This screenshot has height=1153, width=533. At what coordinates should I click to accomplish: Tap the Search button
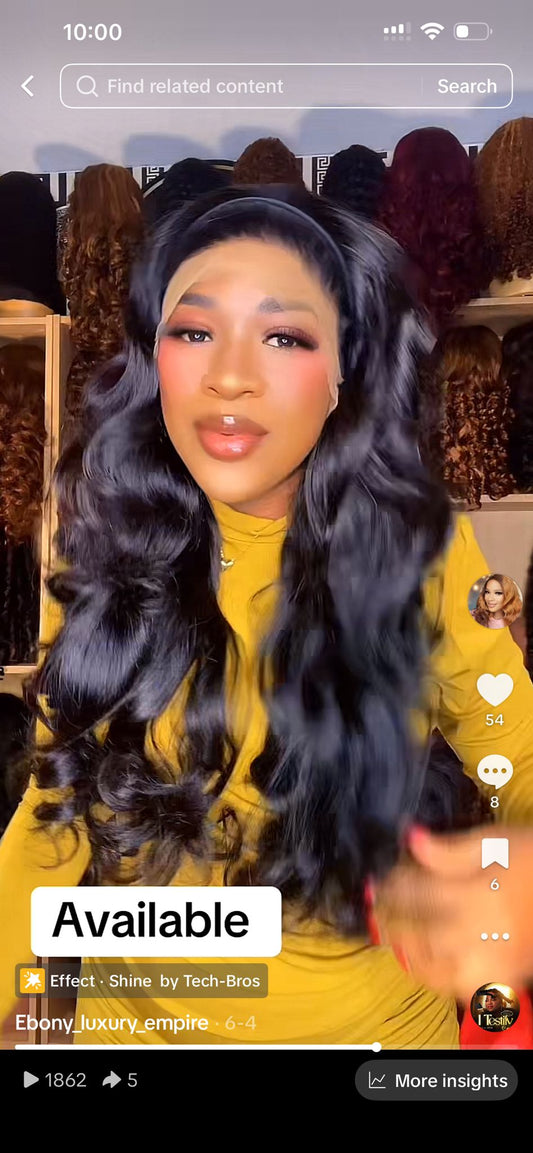click(467, 86)
